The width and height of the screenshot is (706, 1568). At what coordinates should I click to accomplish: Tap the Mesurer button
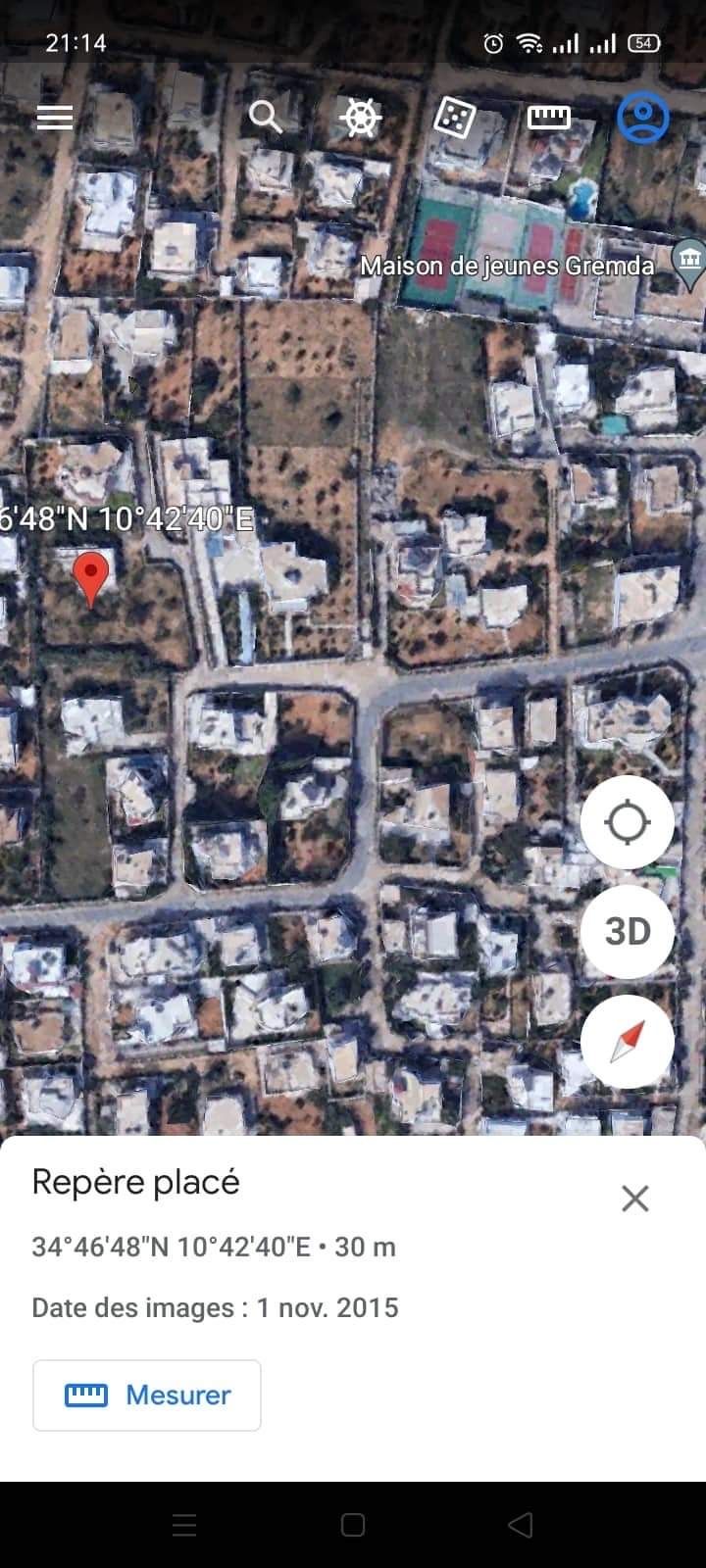click(x=147, y=1395)
